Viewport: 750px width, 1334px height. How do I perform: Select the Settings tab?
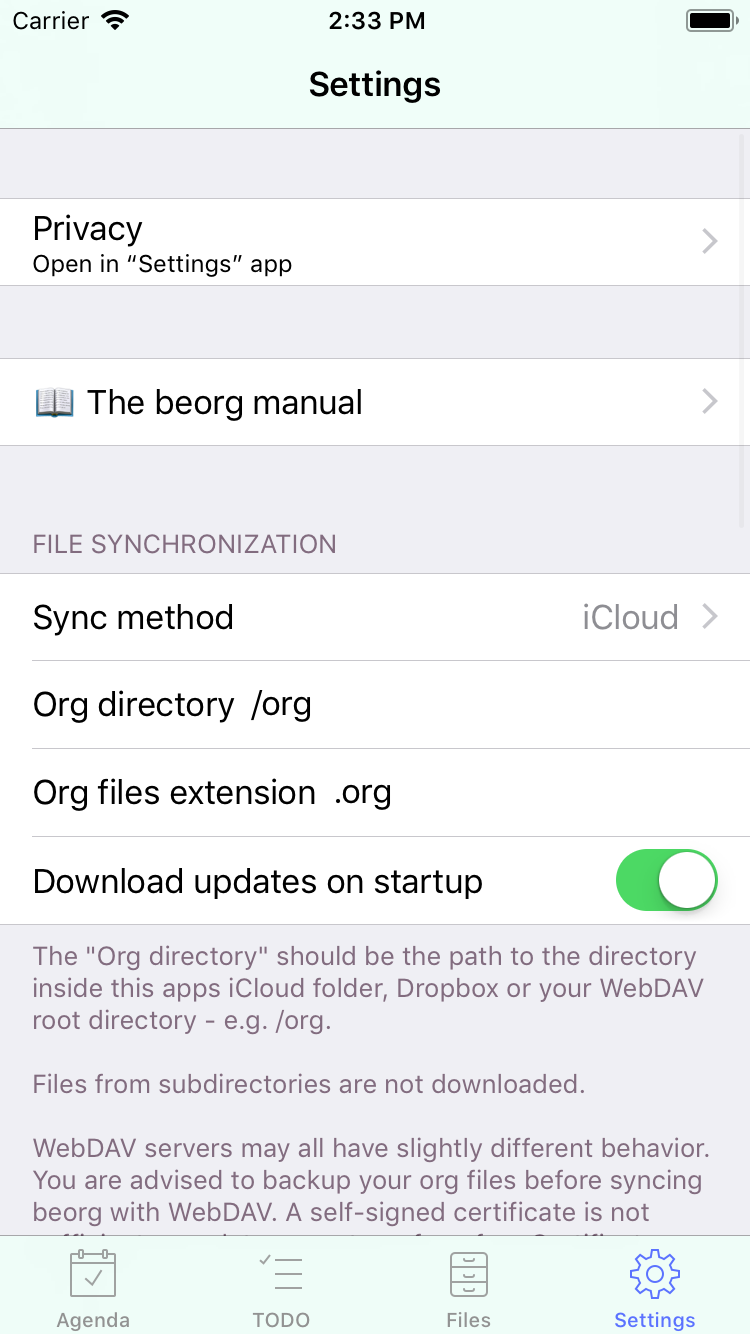655,1288
